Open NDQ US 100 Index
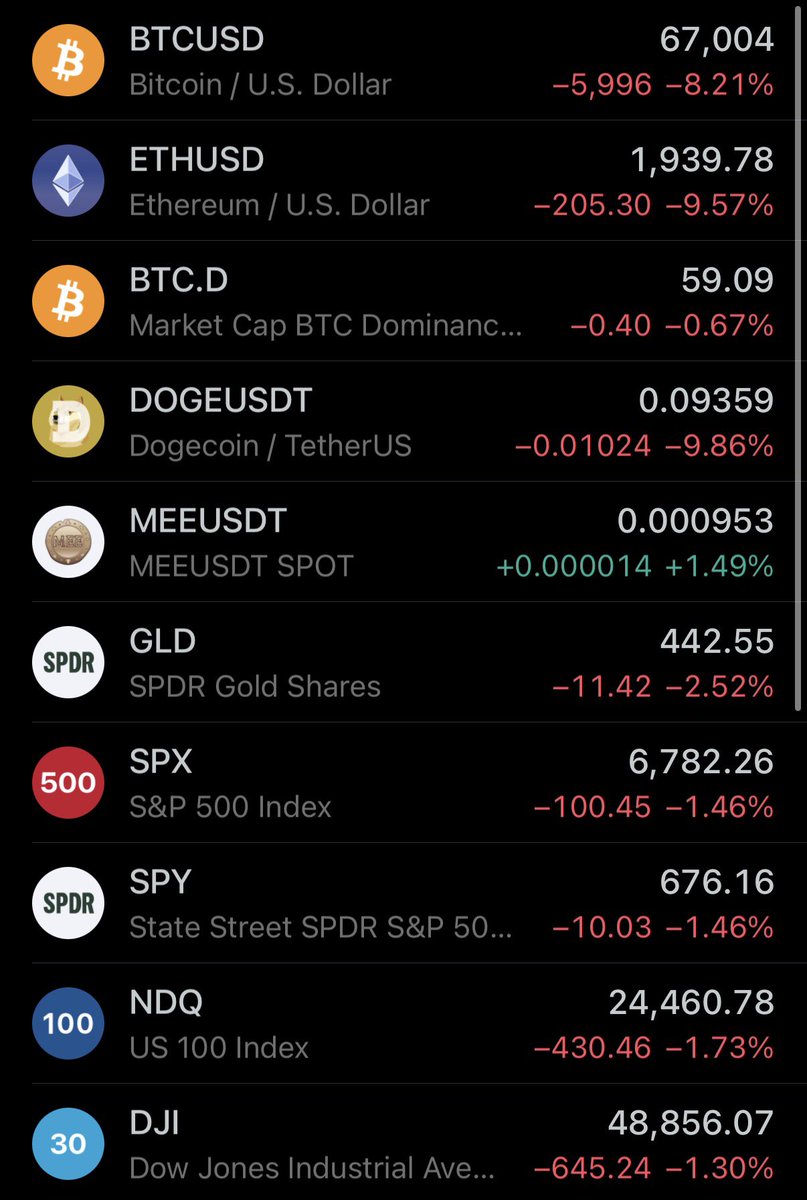This screenshot has width=807, height=1200. pos(400,1023)
